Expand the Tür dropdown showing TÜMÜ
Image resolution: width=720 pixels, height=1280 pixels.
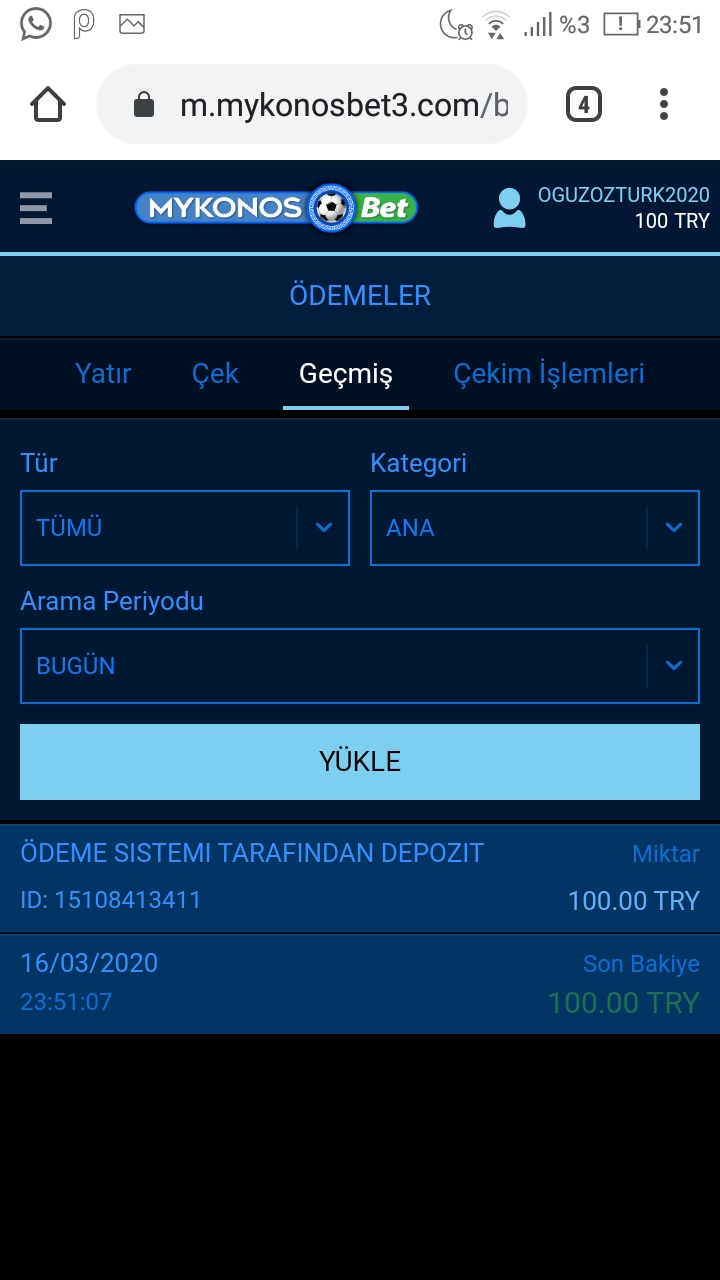tap(185, 528)
